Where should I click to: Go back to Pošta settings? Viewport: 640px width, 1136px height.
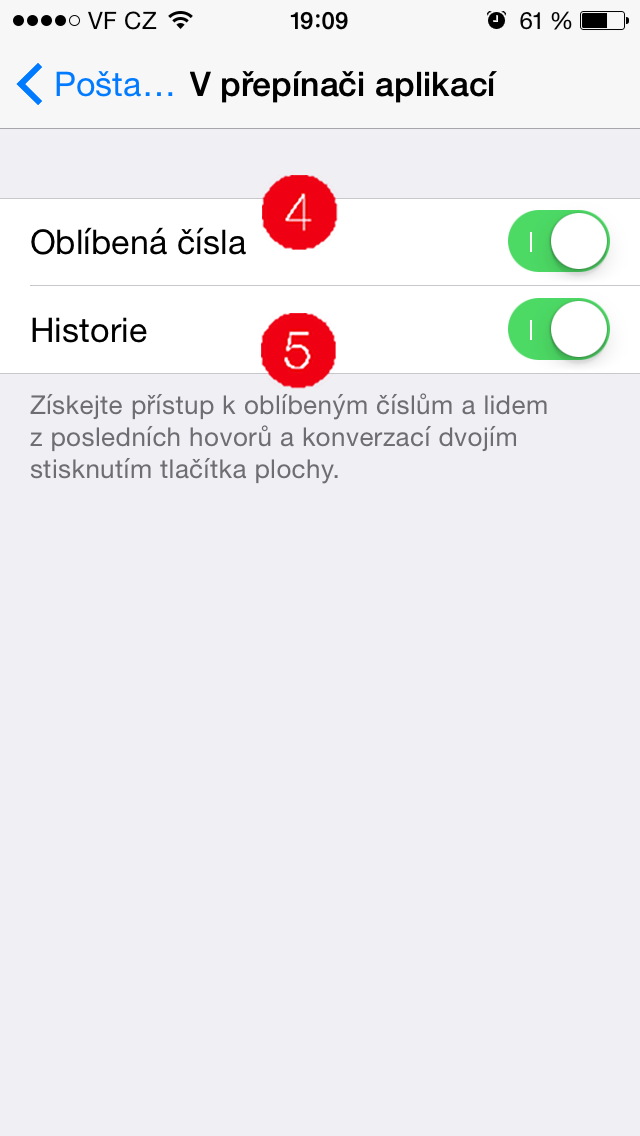[95, 86]
